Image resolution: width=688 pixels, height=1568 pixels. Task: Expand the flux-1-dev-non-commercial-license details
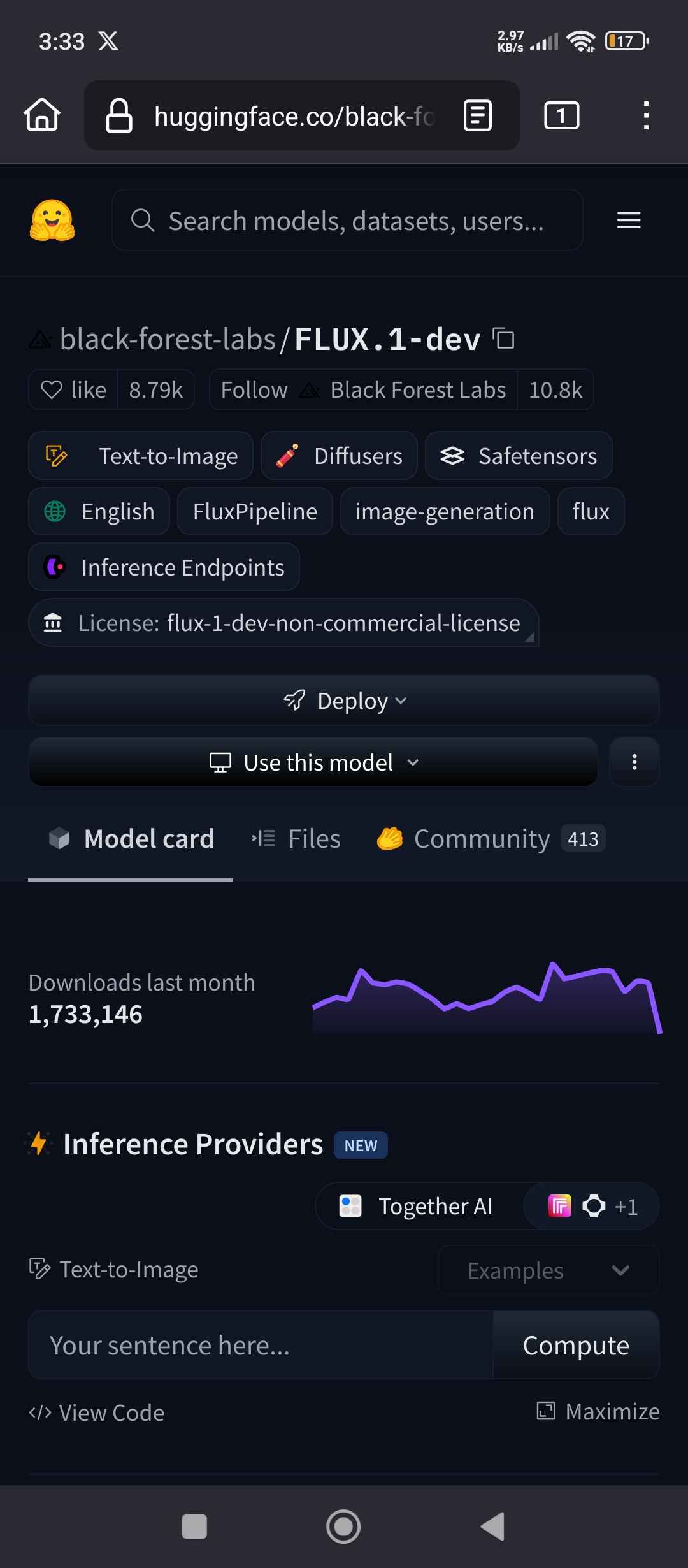coord(283,623)
